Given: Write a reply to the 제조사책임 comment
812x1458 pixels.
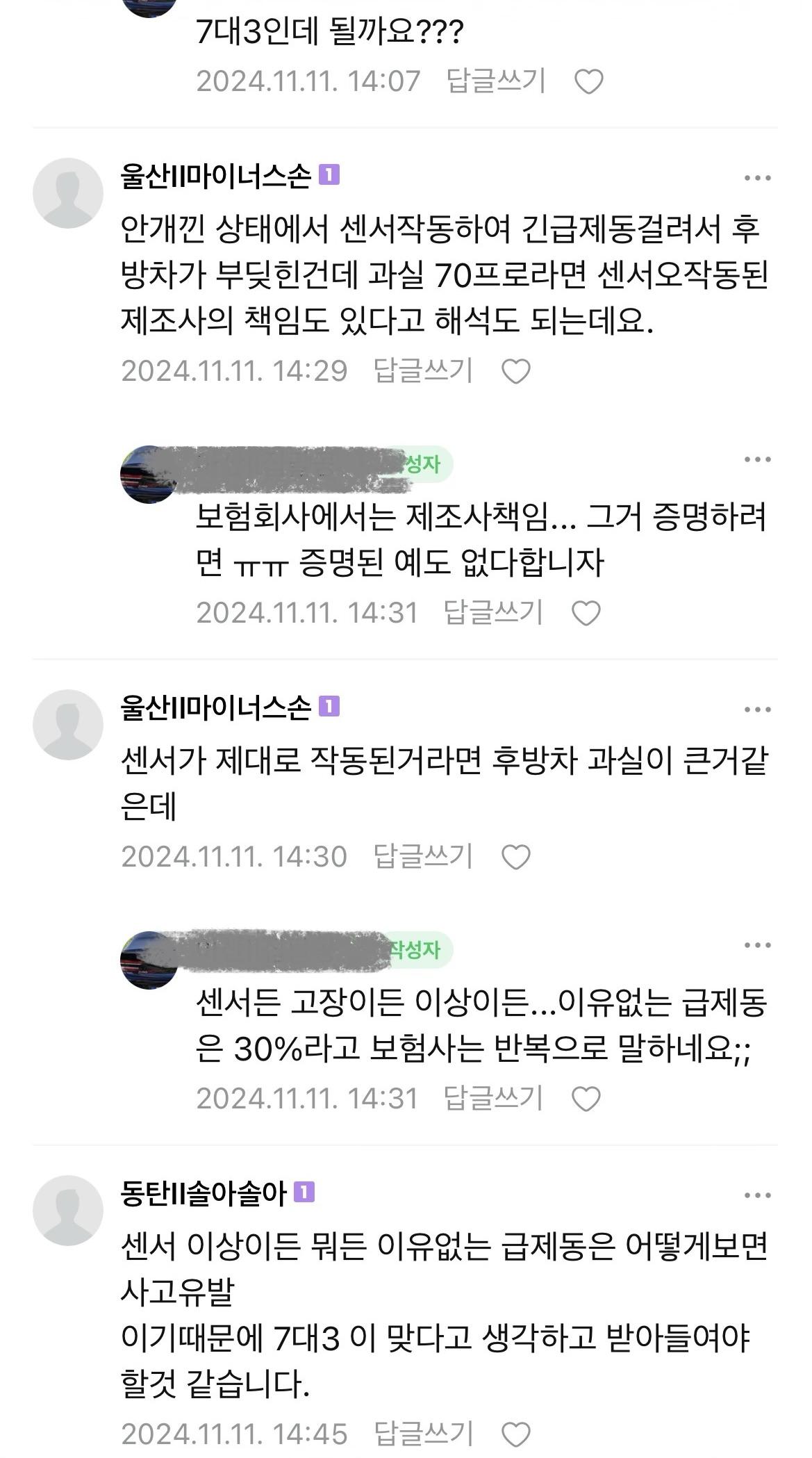Looking at the screenshot, I should [493, 612].
